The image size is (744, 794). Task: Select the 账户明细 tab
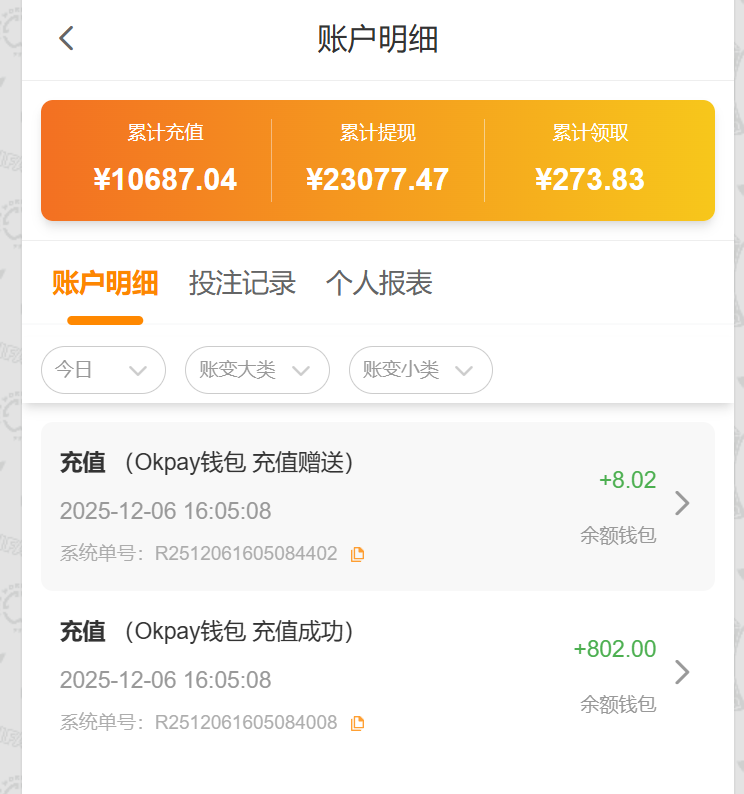pos(104,284)
